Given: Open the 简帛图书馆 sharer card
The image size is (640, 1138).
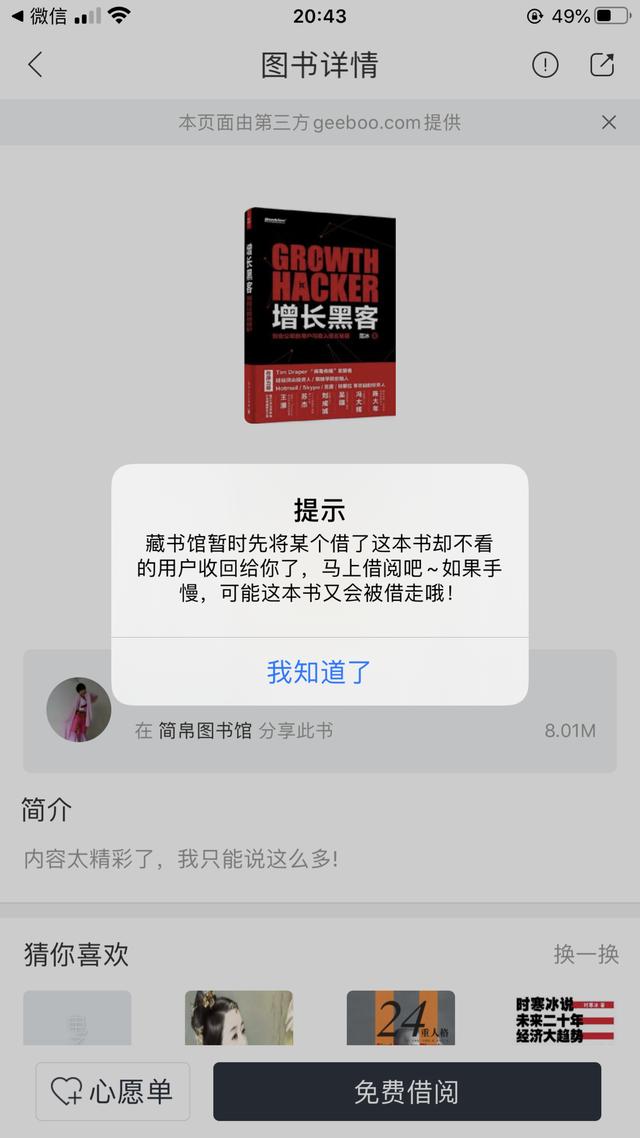Looking at the screenshot, I should (320, 711).
